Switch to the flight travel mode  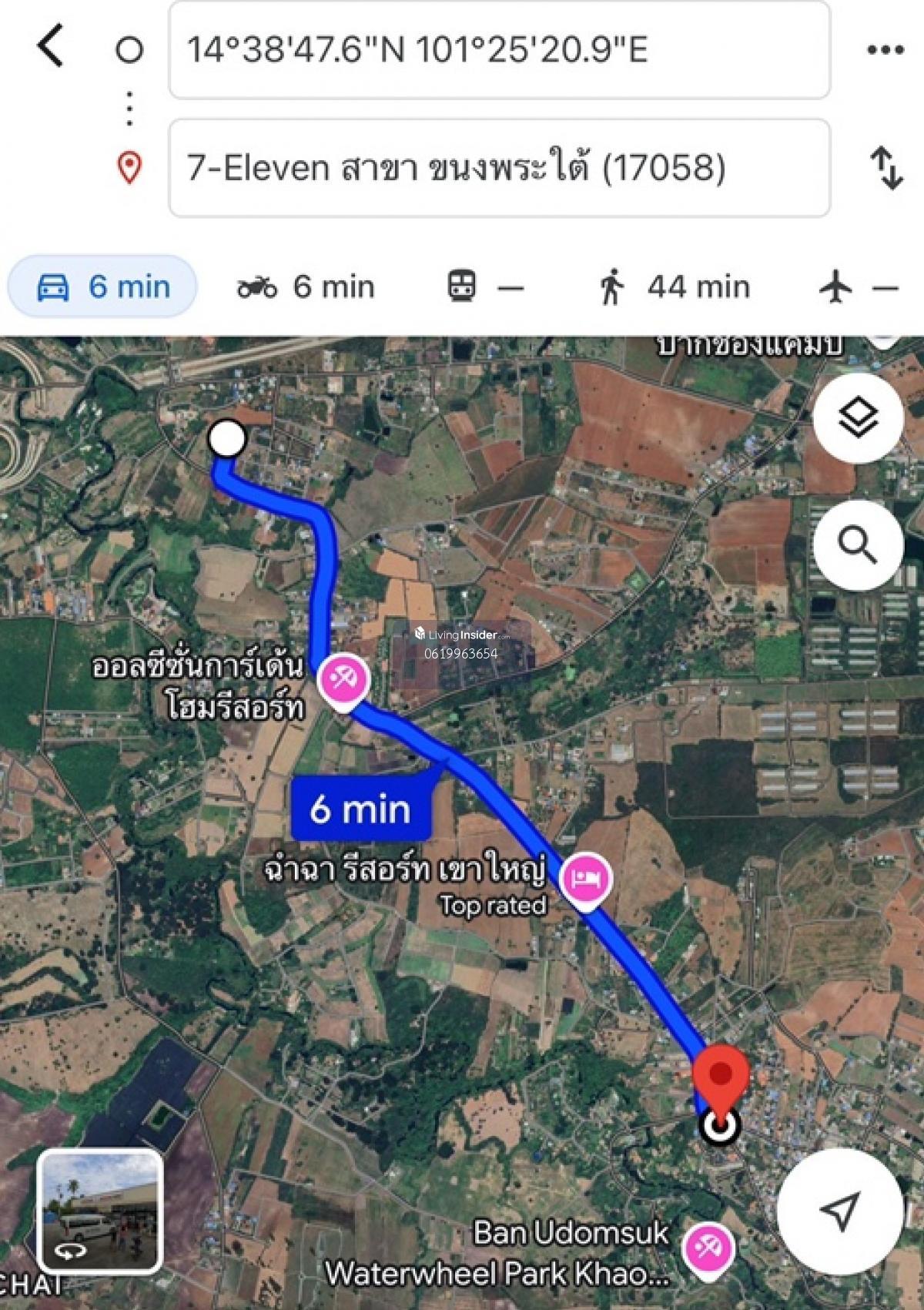click(x=858, y=288)
